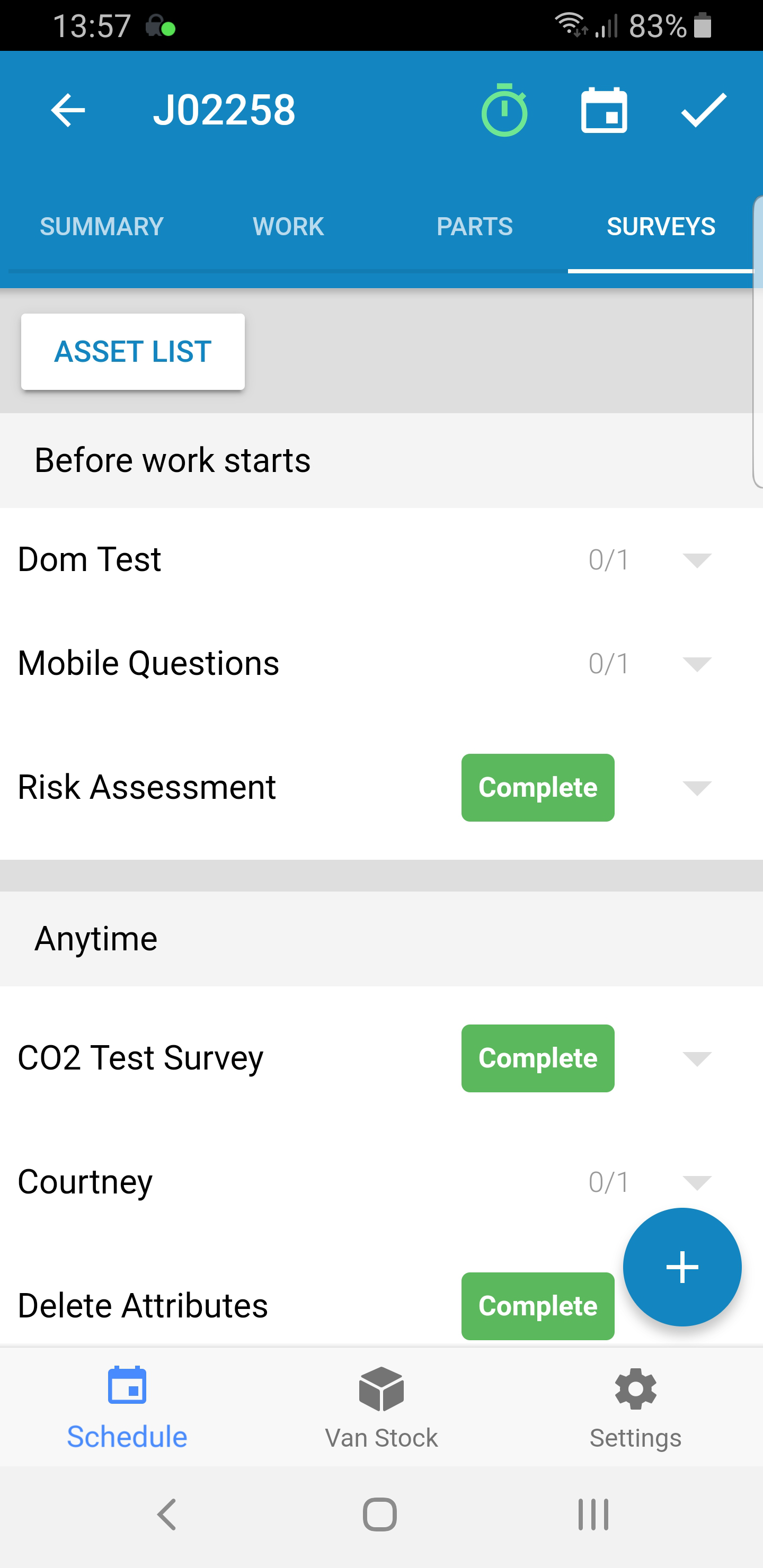Go back using the header arrow
This screenshot has width=763, height=1568.
coord(68,110)
